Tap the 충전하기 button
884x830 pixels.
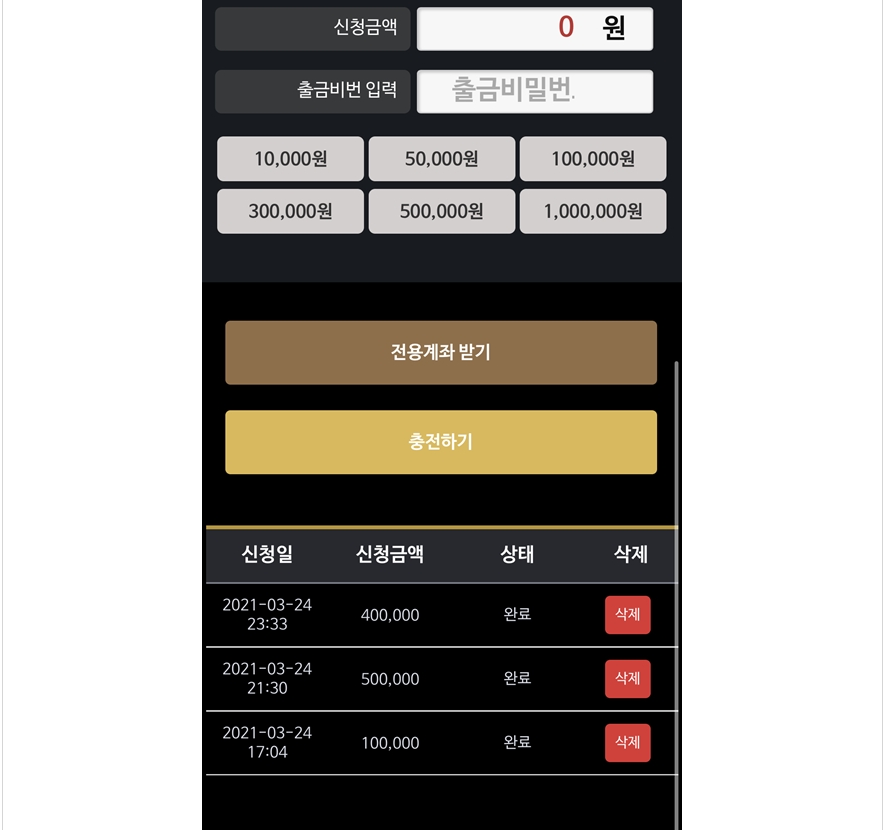coord(441,442)
